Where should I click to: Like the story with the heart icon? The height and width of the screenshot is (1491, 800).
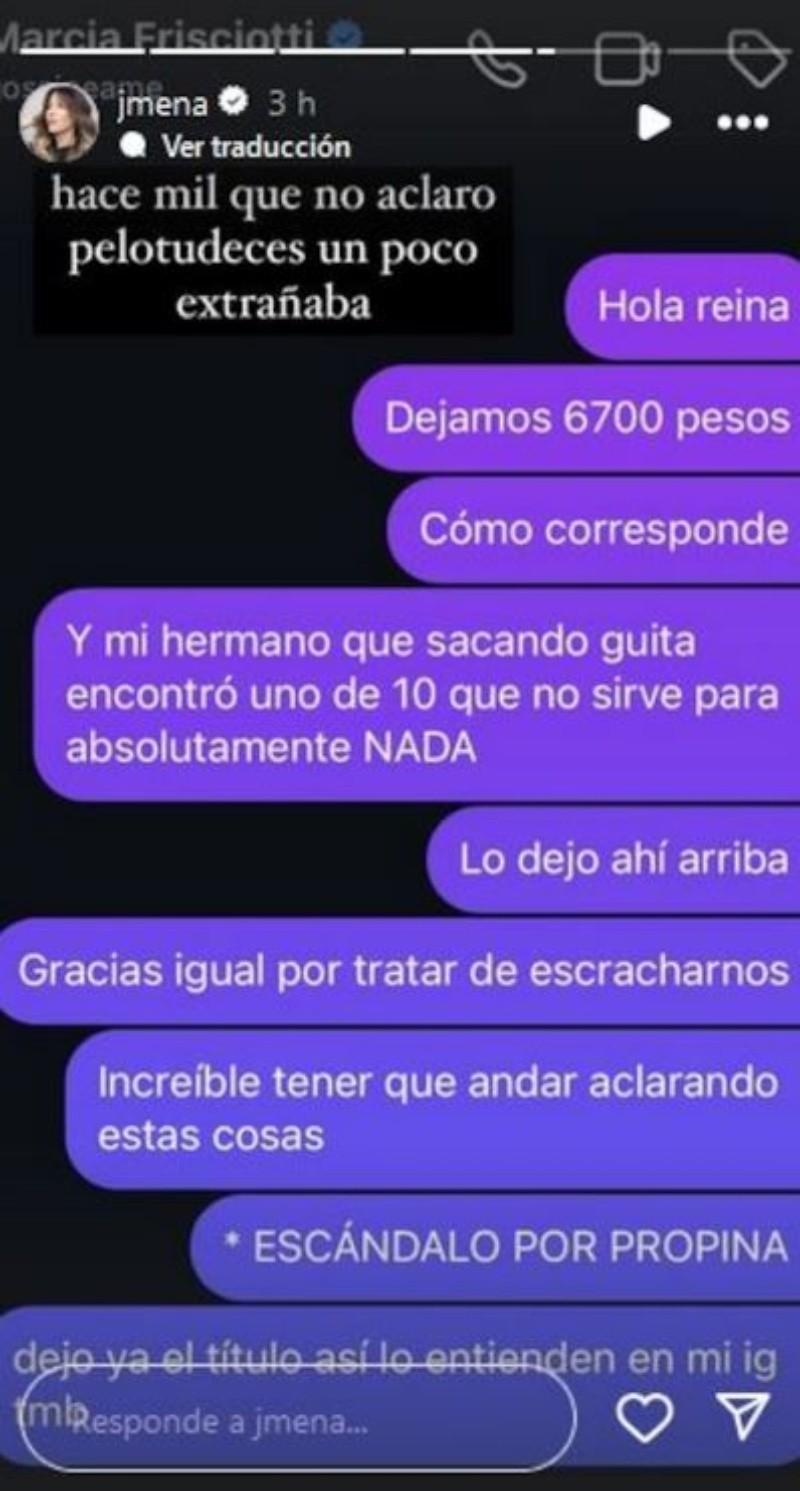(x=645, y=1417)
